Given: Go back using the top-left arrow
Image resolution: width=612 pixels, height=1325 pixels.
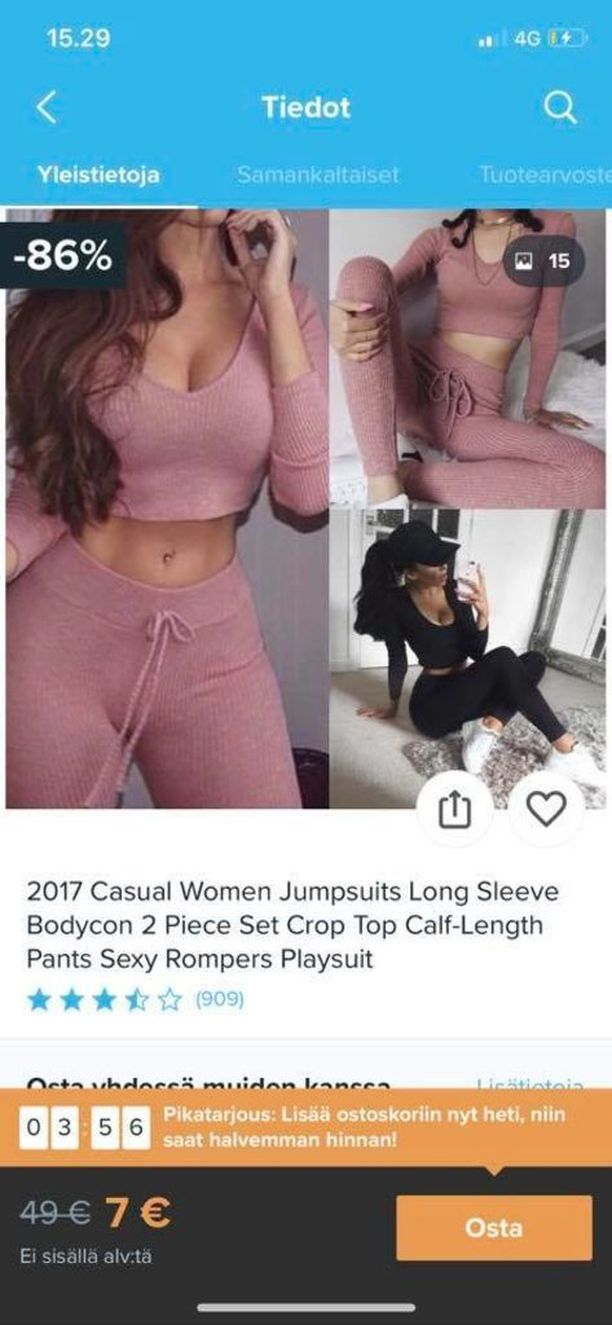Looking at the screenshot, I should [x=46, y=107].
